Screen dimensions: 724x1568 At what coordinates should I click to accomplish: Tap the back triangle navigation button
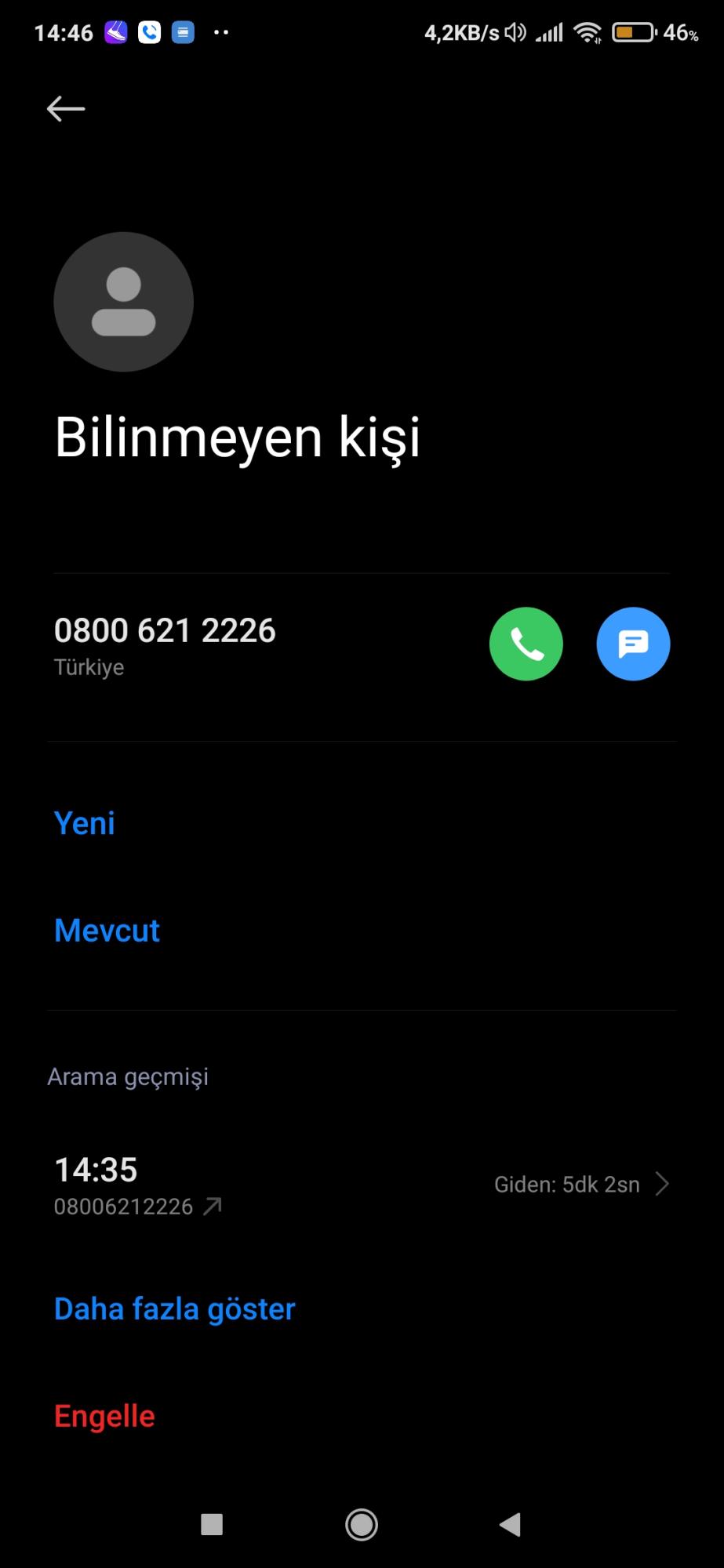[510, 1524]
